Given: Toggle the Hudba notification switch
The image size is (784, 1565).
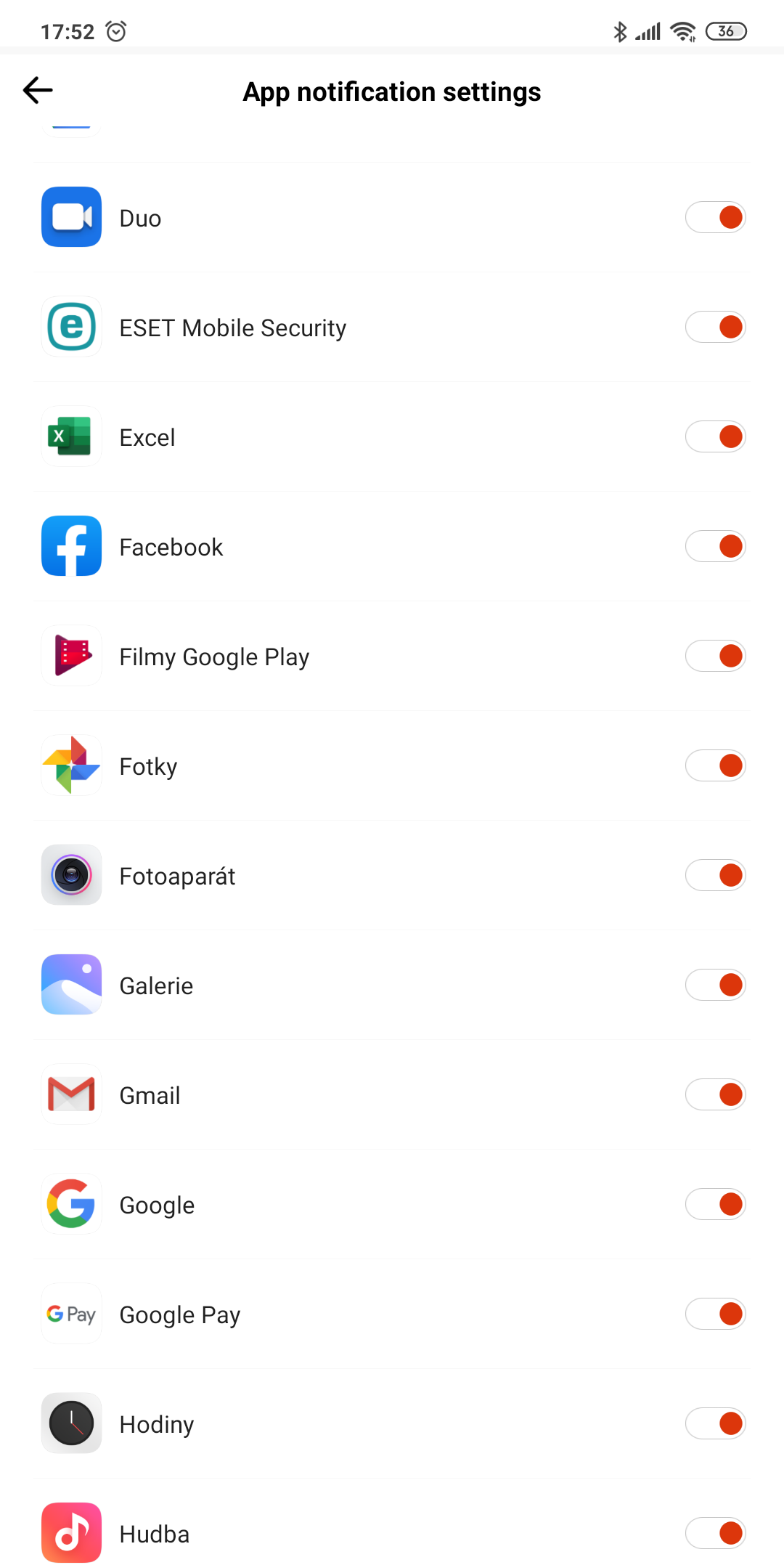Looking at the screenshot, I should pos(715,1533).
